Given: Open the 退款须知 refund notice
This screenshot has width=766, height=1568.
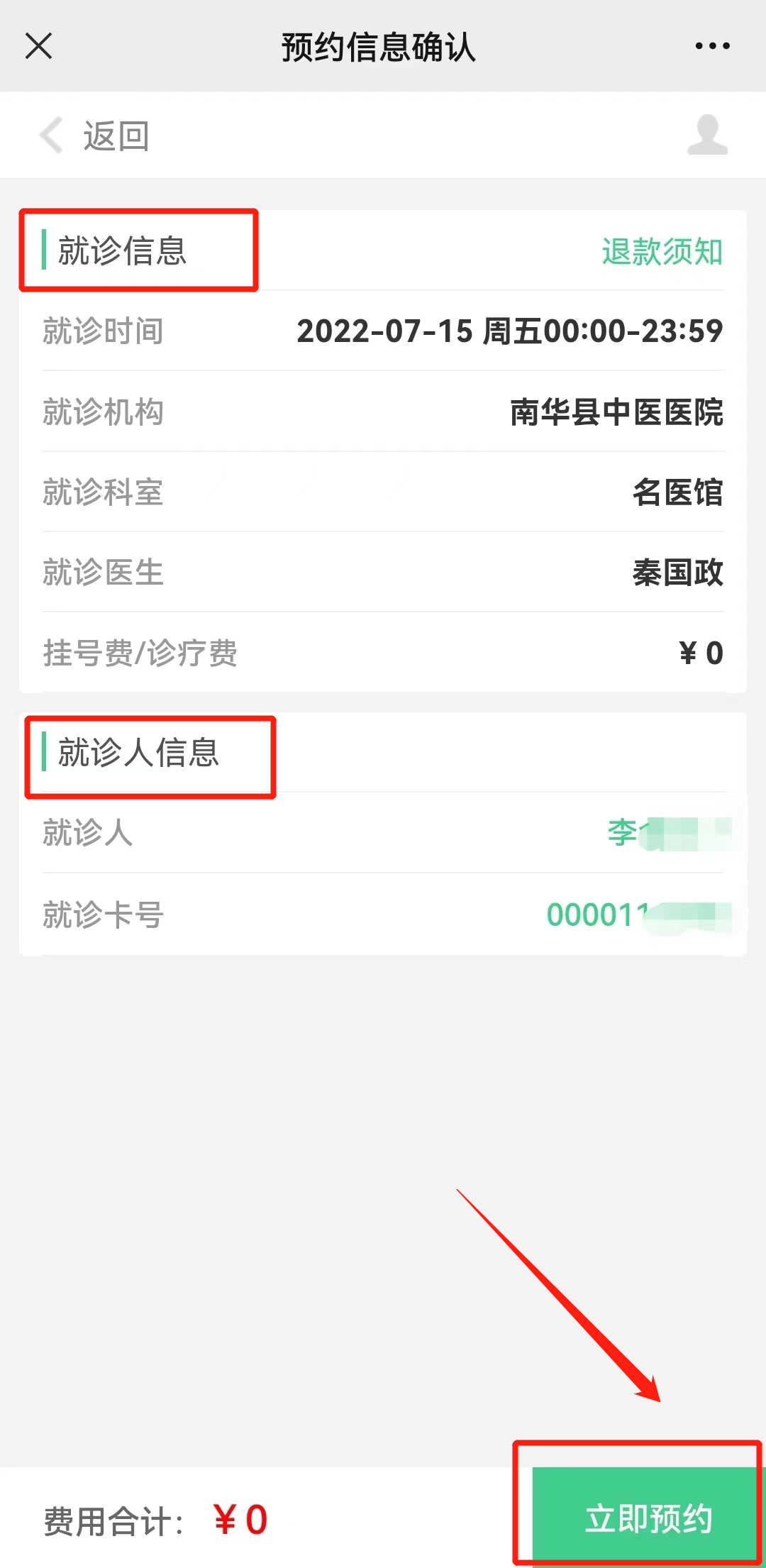Looking at the screenshot, I should click(x=661, y=253).
